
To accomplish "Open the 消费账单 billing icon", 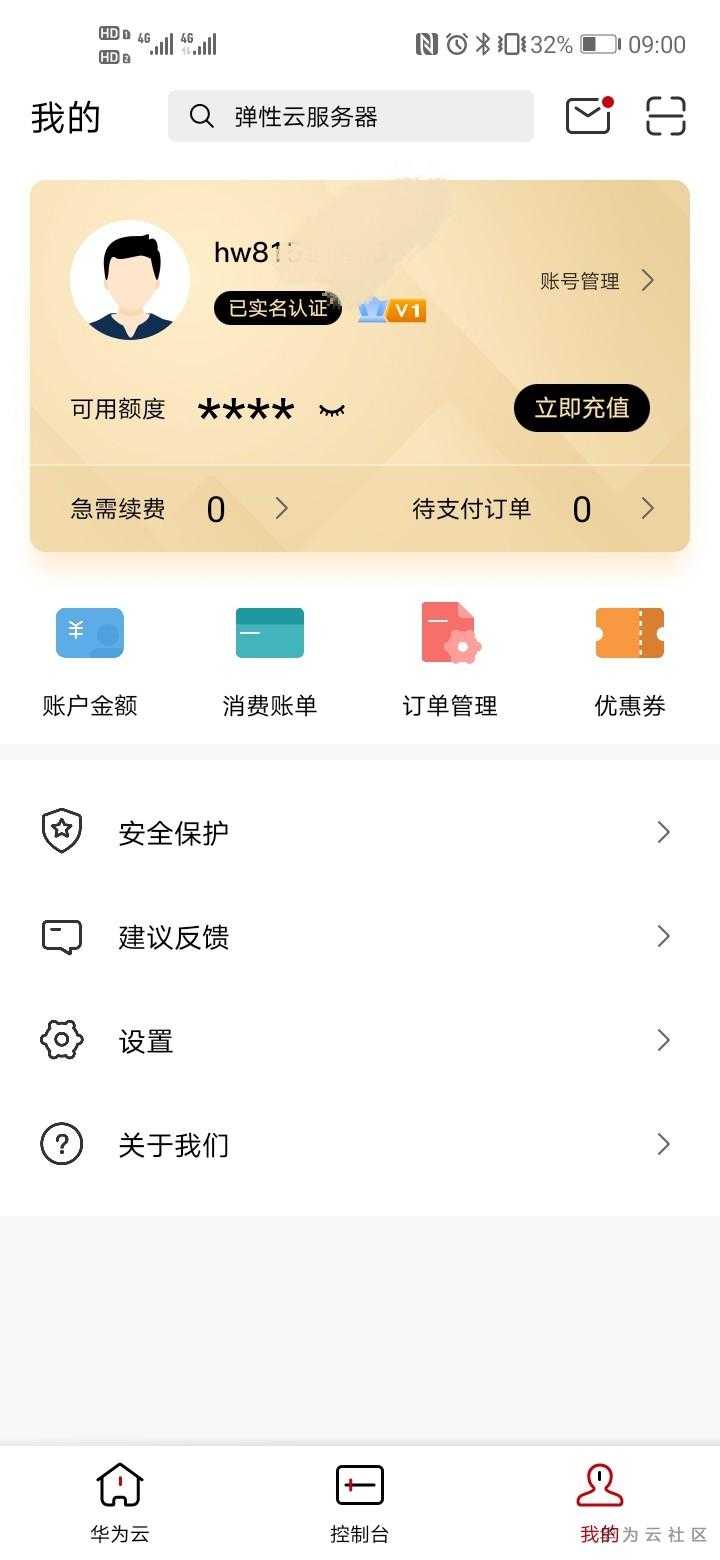I will tap(269, 632).
